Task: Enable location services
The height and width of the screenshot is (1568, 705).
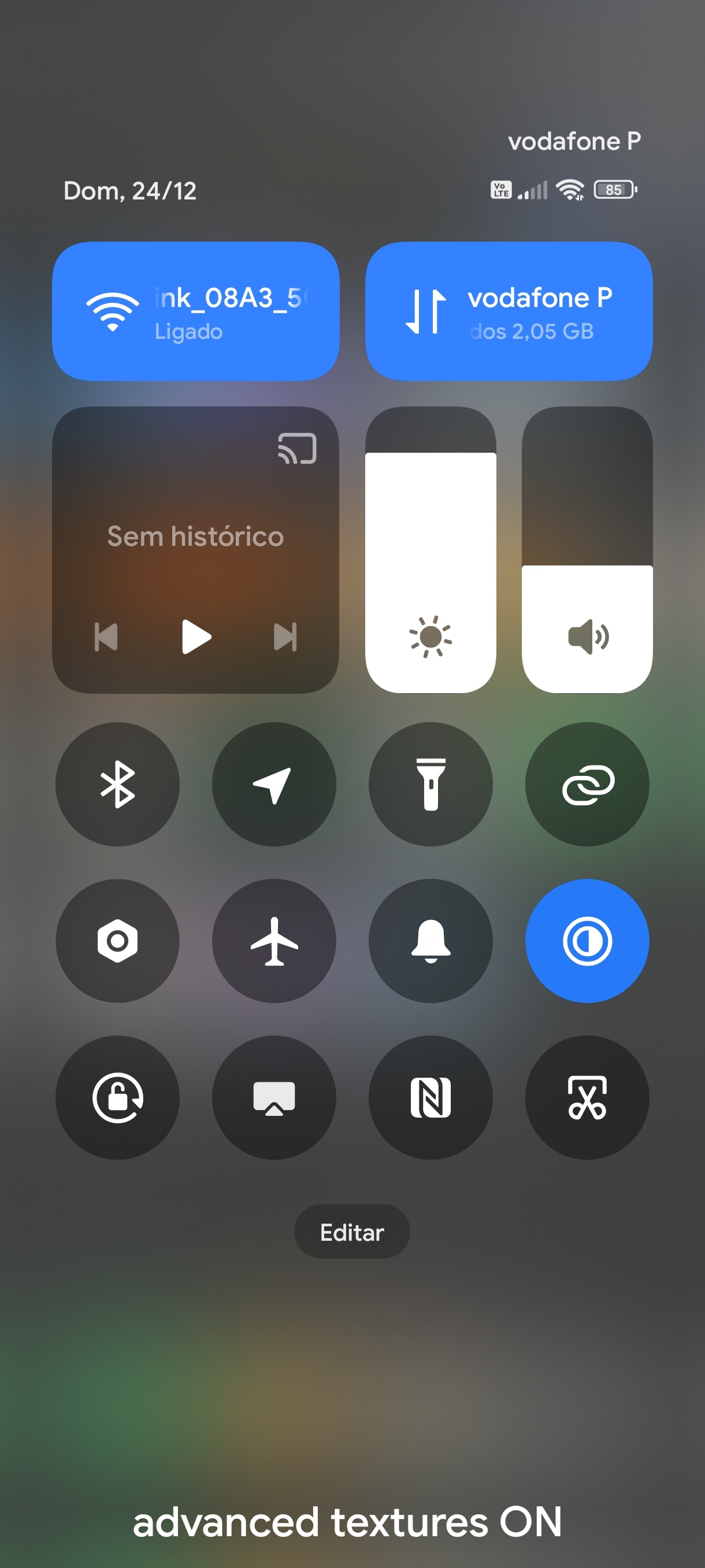Action: point(274,784)
